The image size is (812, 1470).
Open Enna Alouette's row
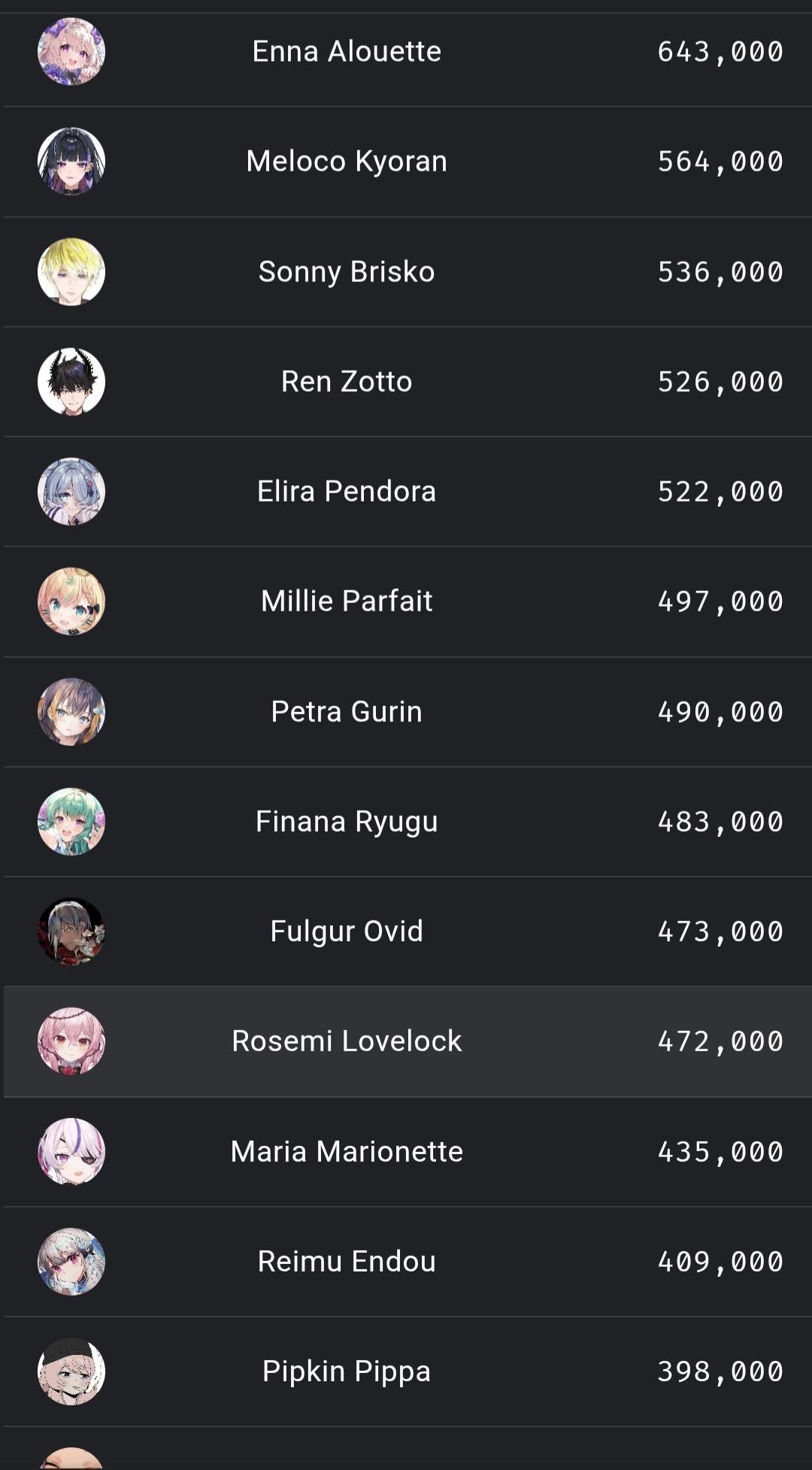click(347, 52)
